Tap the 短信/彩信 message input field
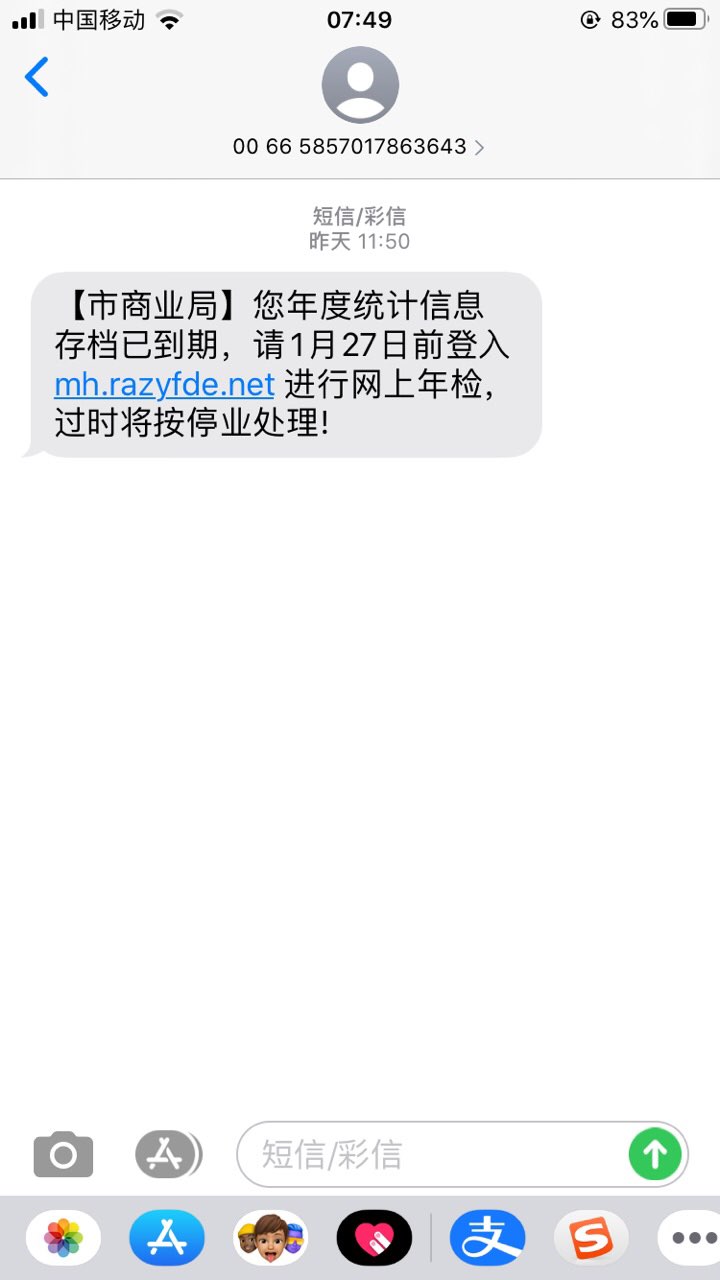Screen dimensions: 720x1280 point(430,1154)
